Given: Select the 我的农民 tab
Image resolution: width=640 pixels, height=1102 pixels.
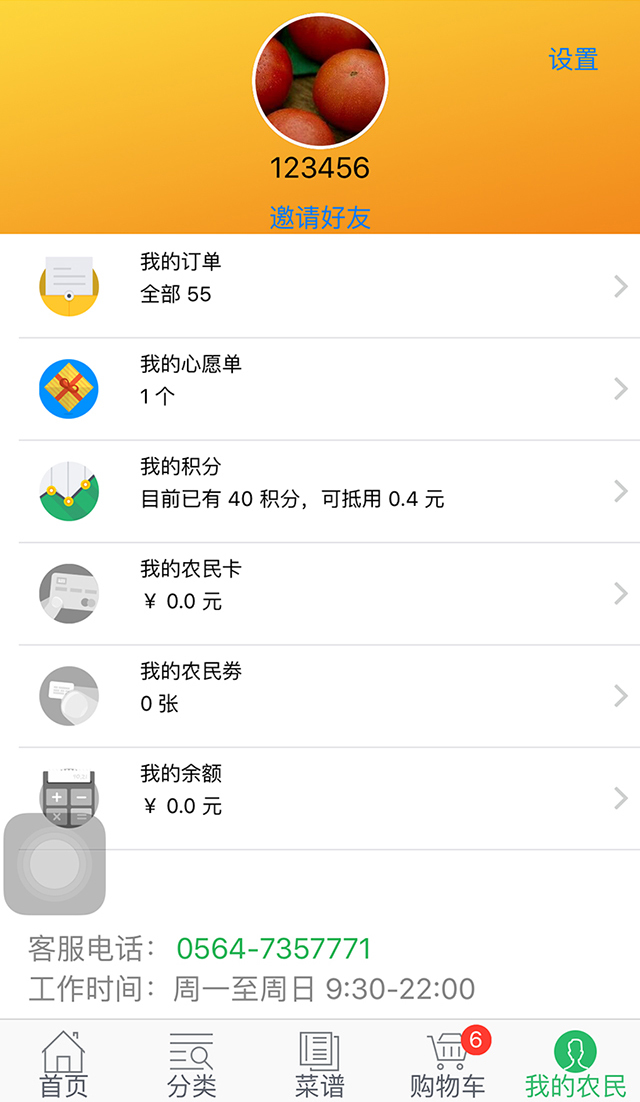Looking at the screenshot, I should (x=576, y=1065).
